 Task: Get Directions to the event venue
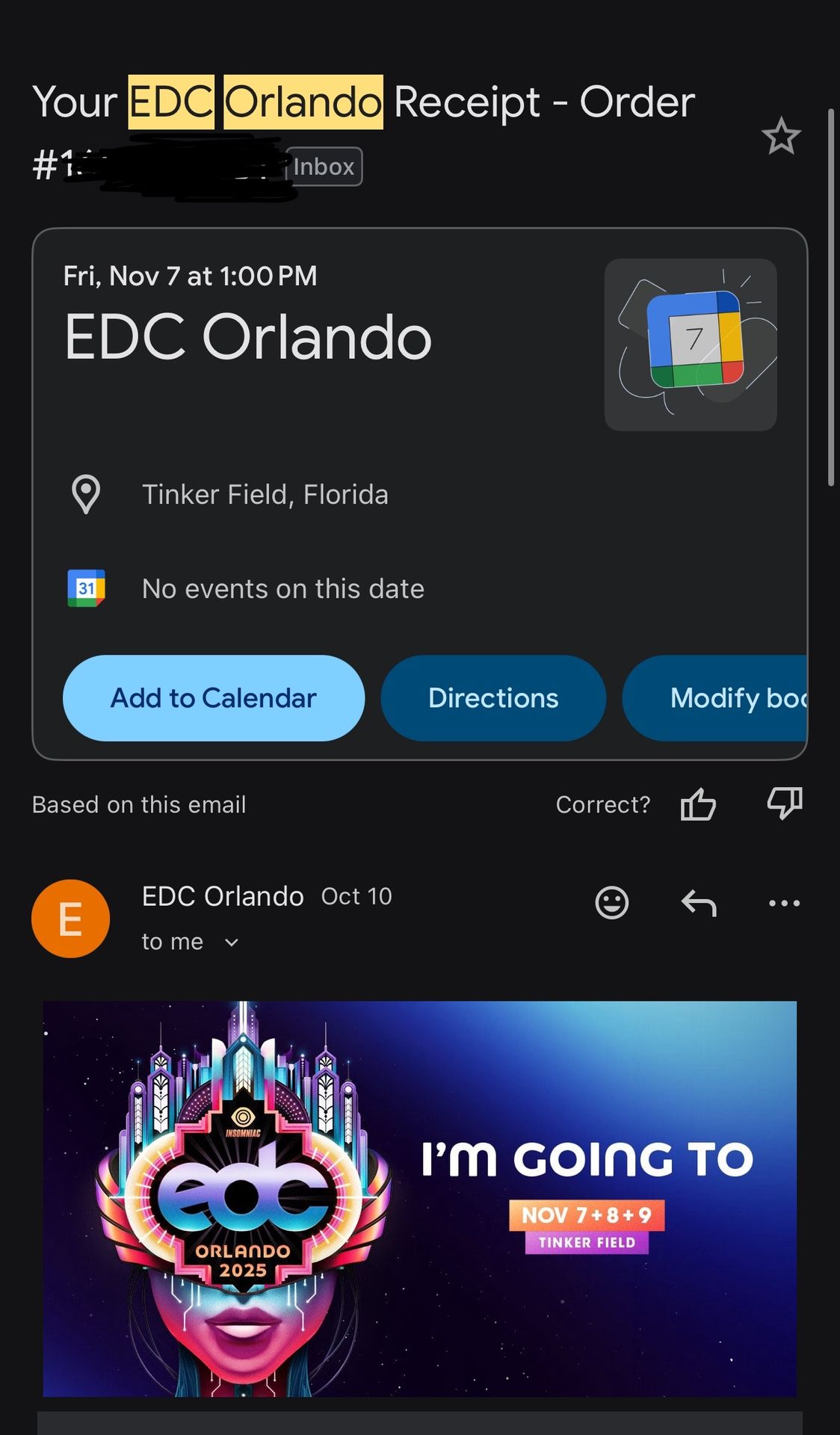coord(493,697)
